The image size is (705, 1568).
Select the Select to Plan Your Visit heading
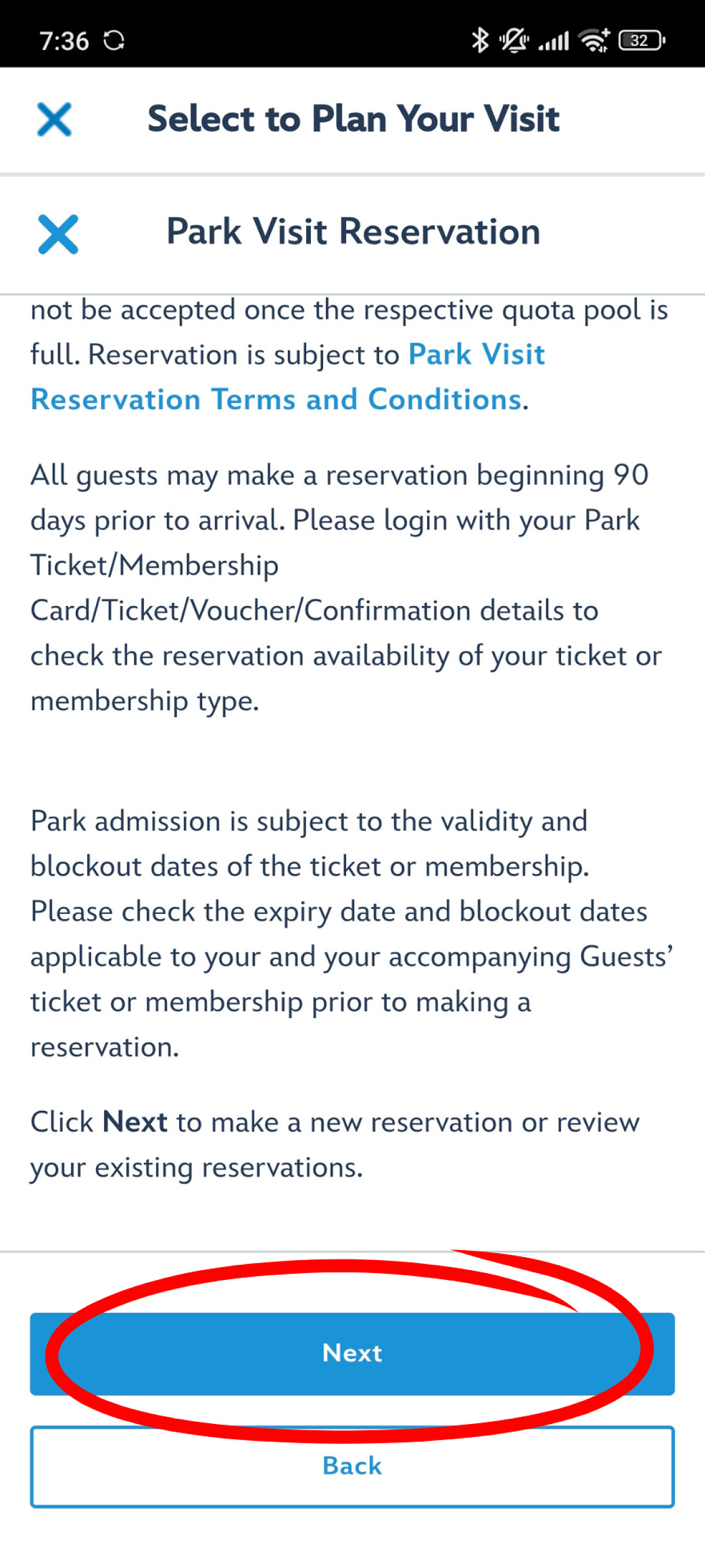tap(354, 119)
